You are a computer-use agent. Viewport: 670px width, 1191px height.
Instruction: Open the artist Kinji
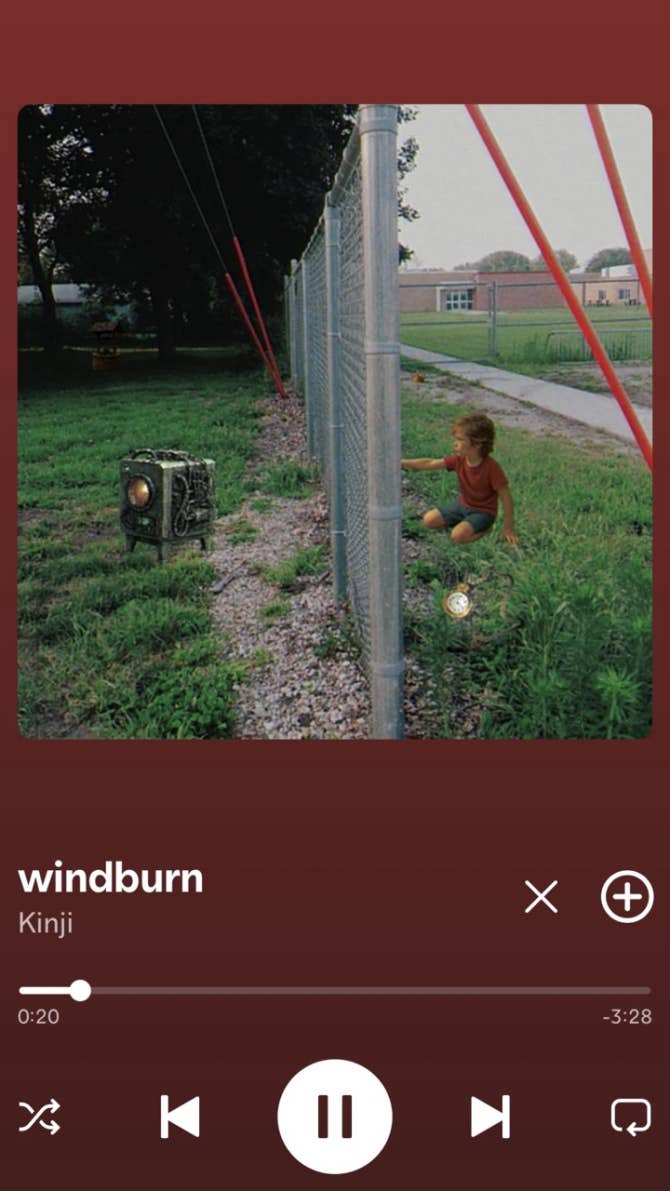[x=46, y=924]
